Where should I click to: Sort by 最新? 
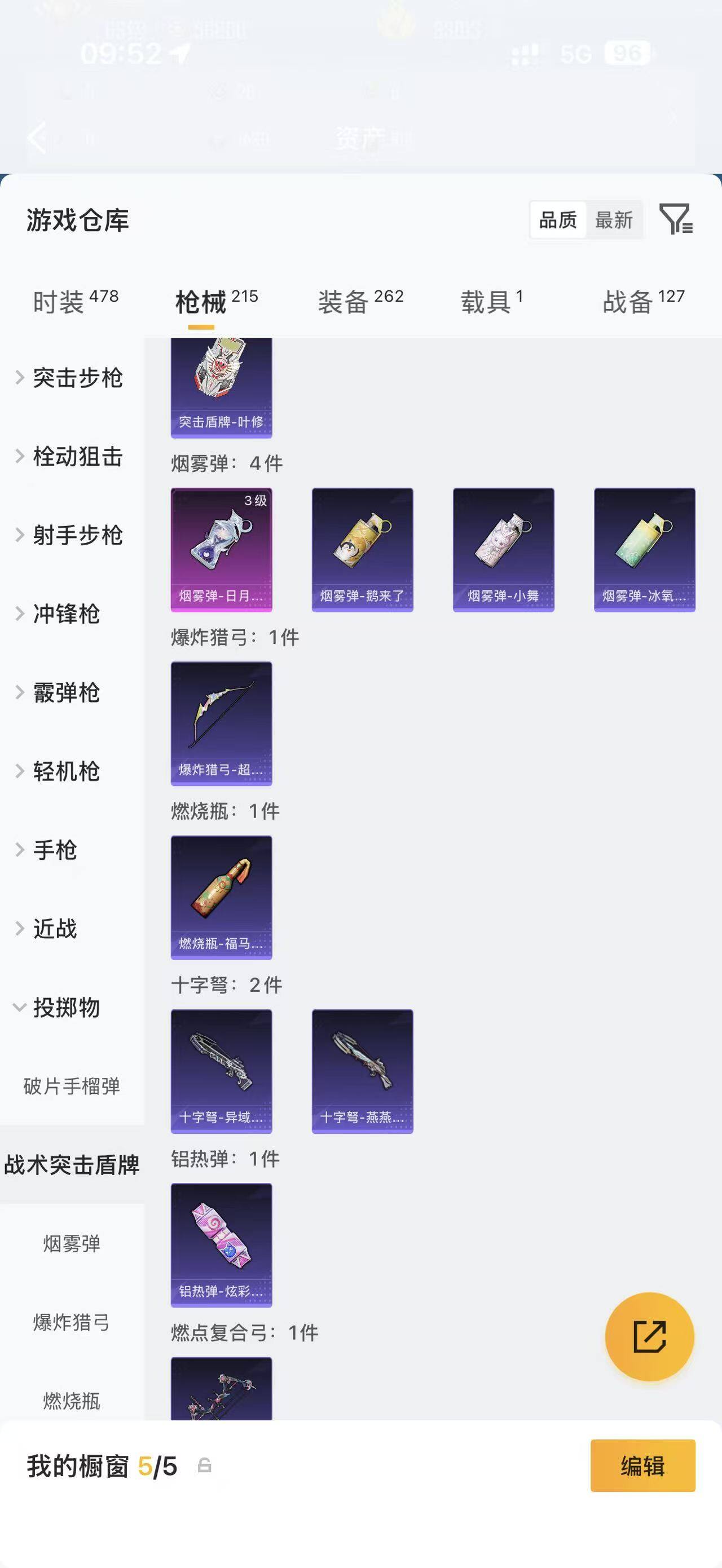point(614,220)
